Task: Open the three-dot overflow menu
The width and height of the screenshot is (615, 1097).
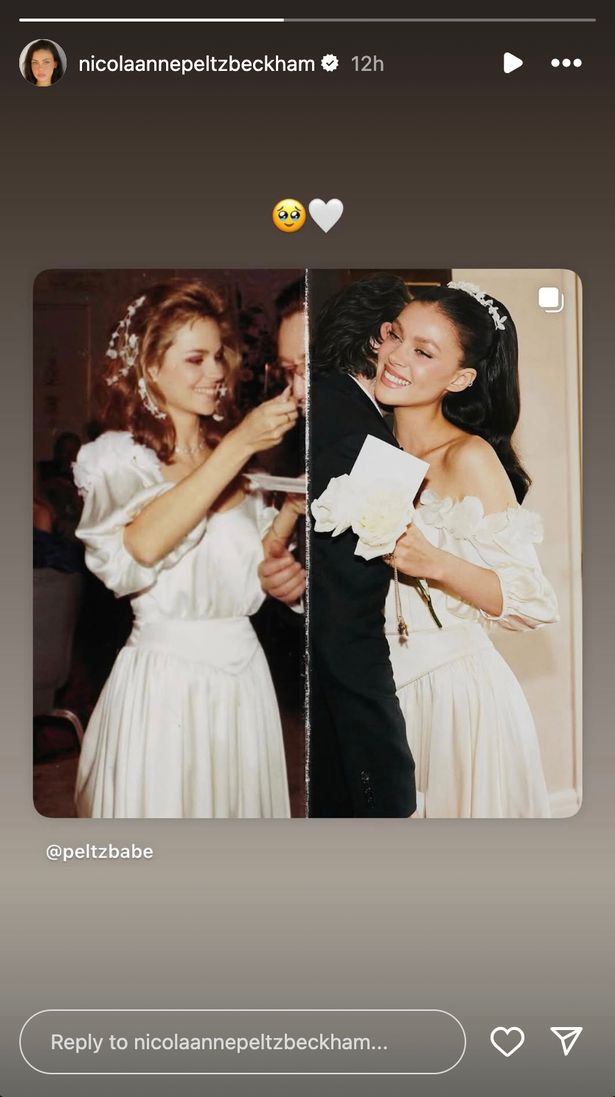Action: click(x=566, y=63)
